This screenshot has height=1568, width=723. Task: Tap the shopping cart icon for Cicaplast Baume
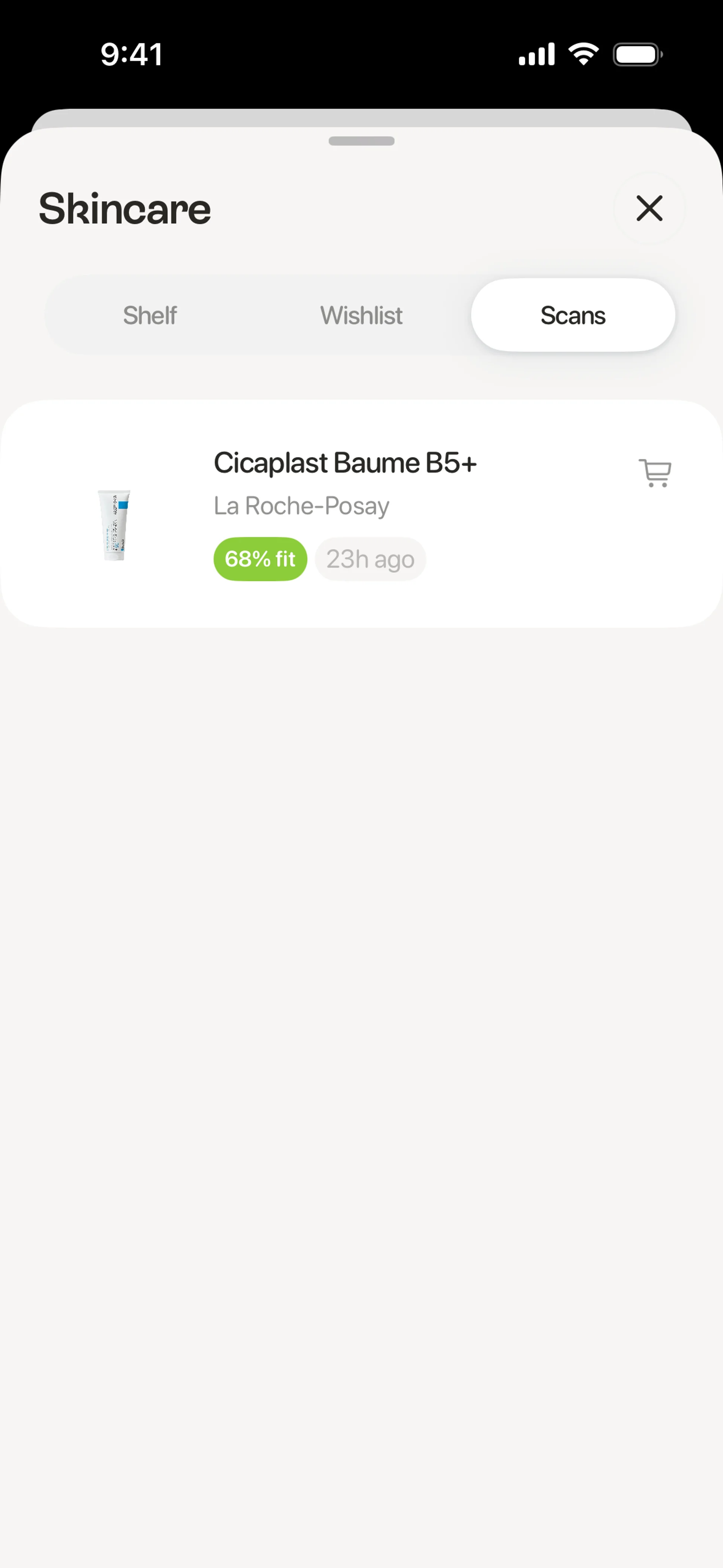pos(655,472)
